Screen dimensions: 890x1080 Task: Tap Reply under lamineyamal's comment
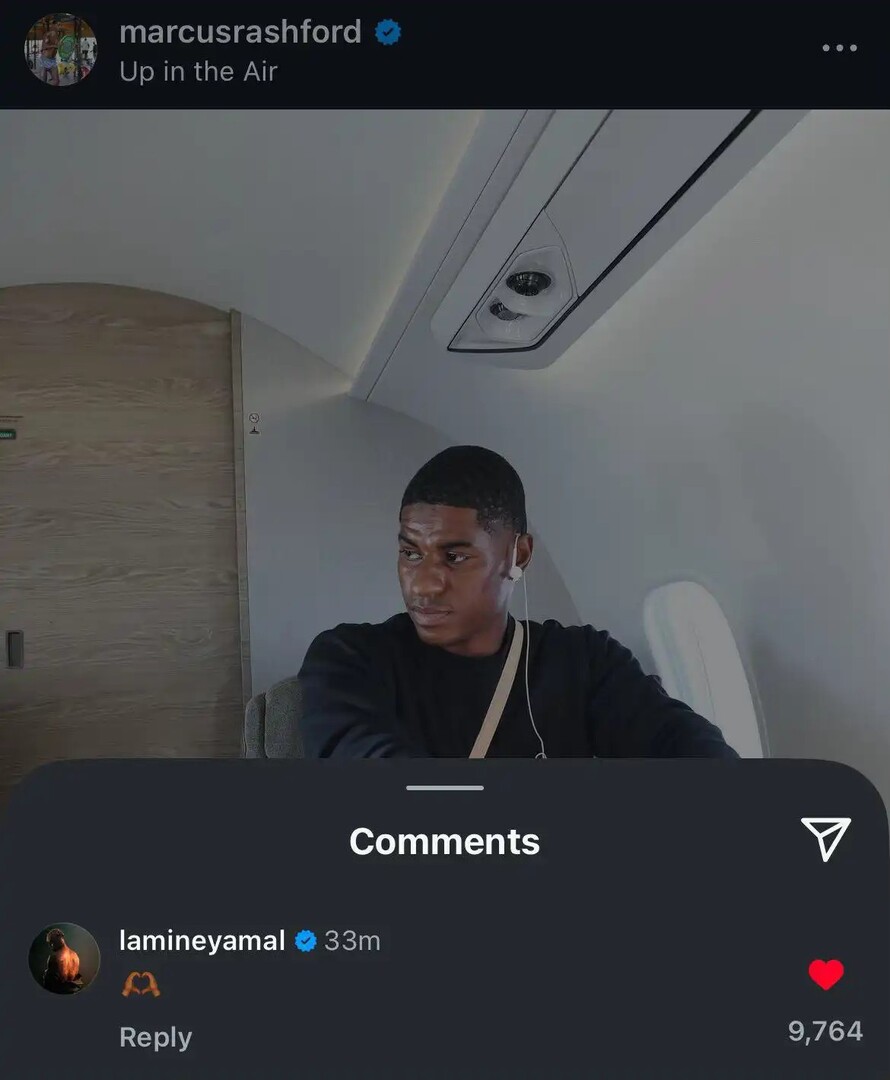click(x=155, y=1038)
